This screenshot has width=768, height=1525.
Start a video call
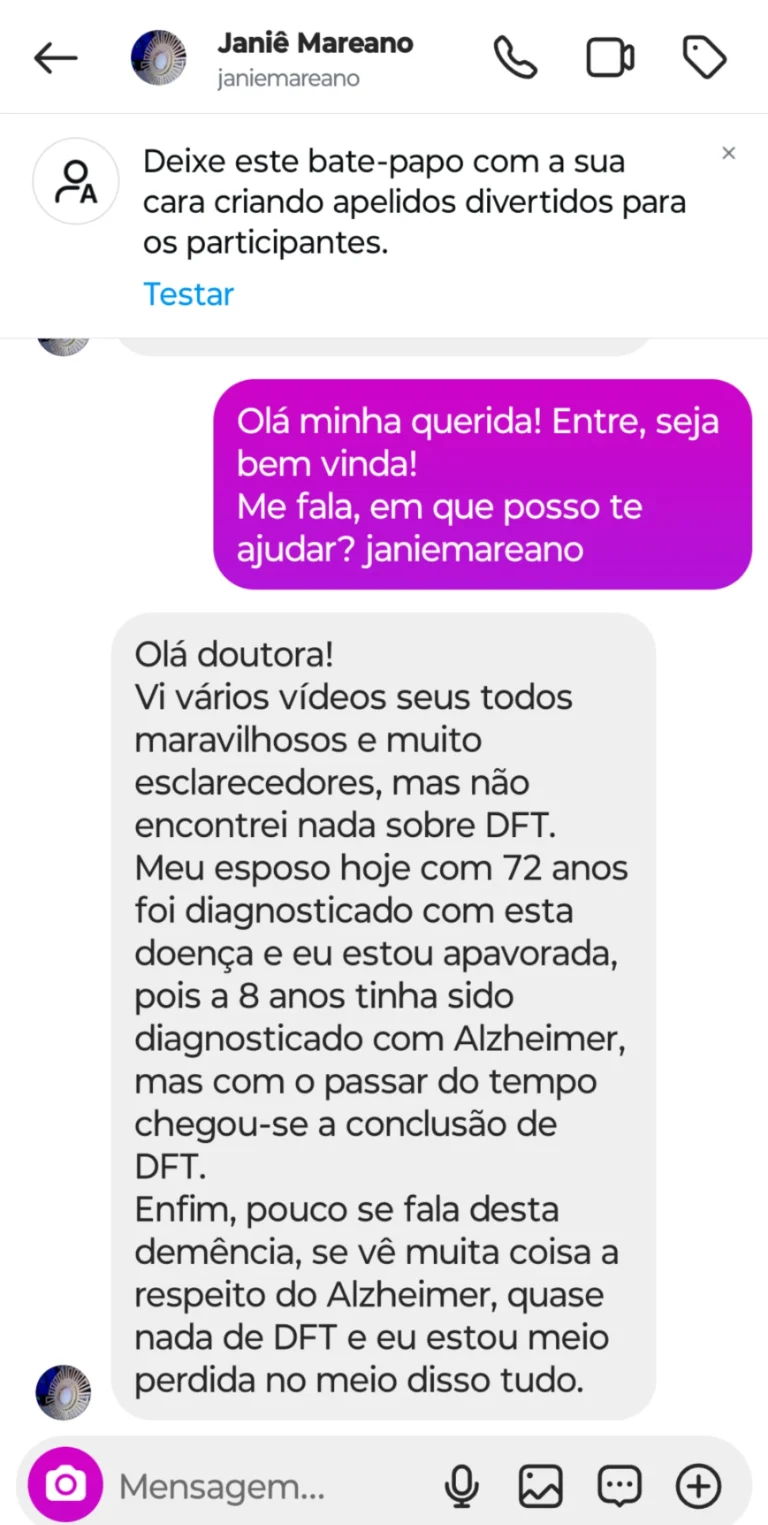tap(610, 57)
